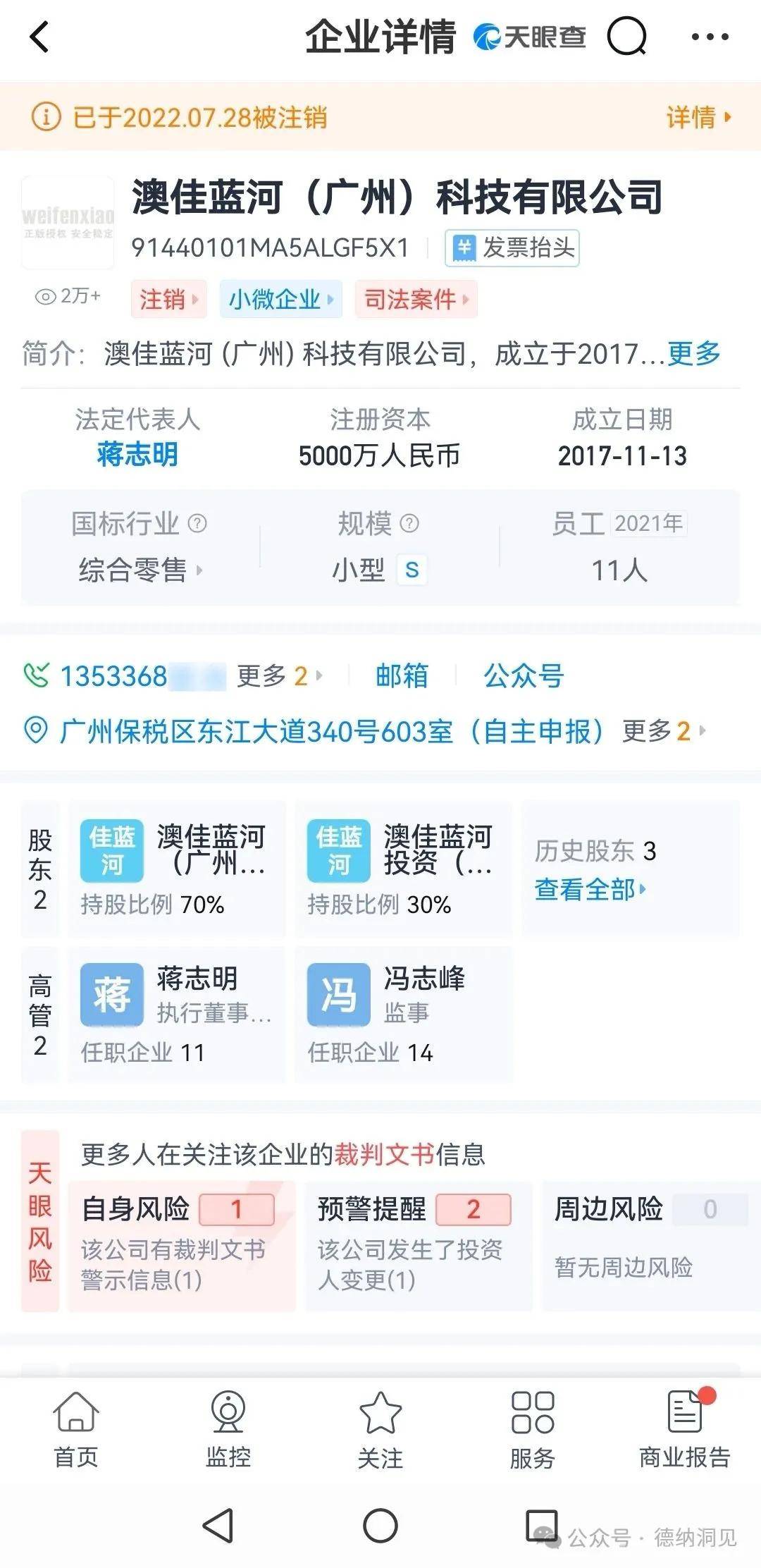View 详情 of the cancellation notice
761x1568 pixels.
[699, 117]
